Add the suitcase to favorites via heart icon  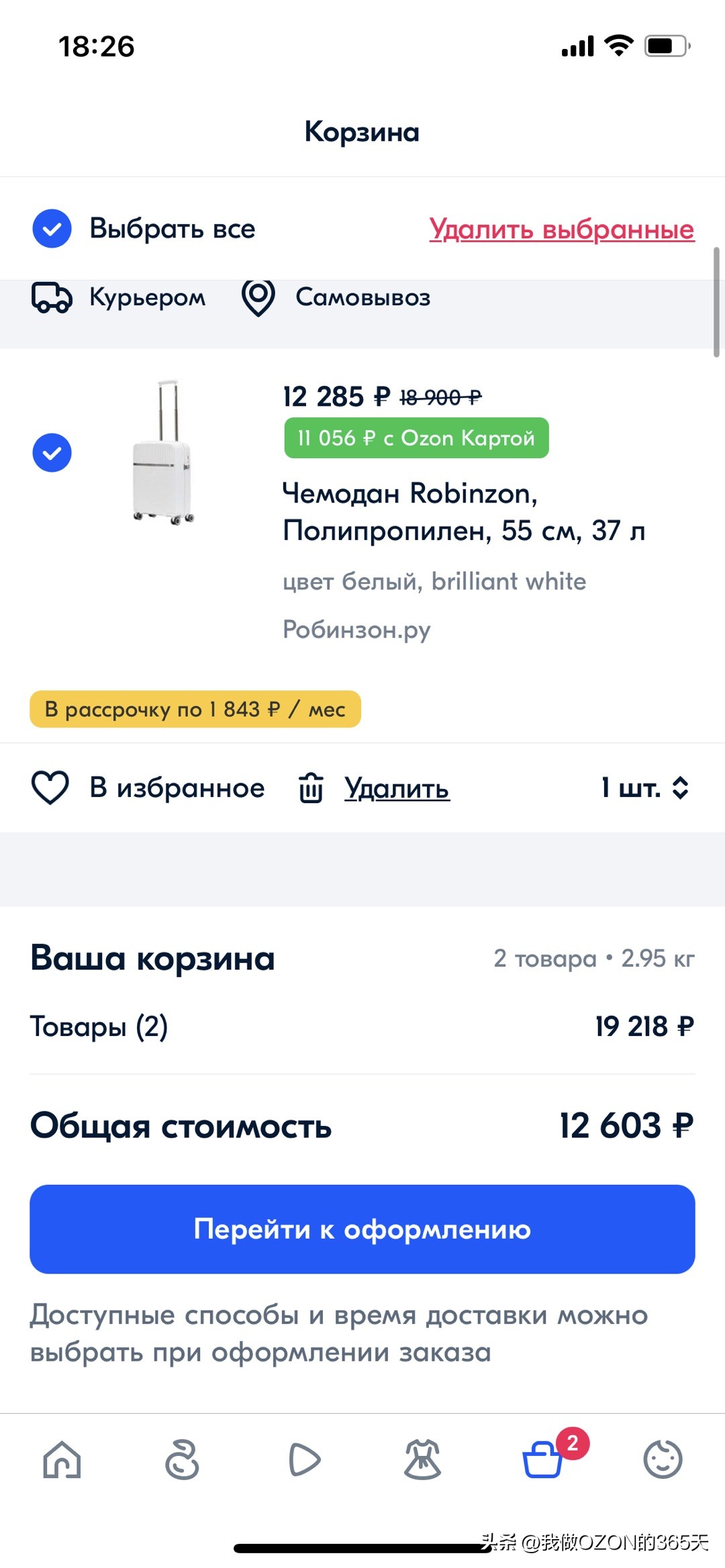pyautogui.click(x=50, y=788)
